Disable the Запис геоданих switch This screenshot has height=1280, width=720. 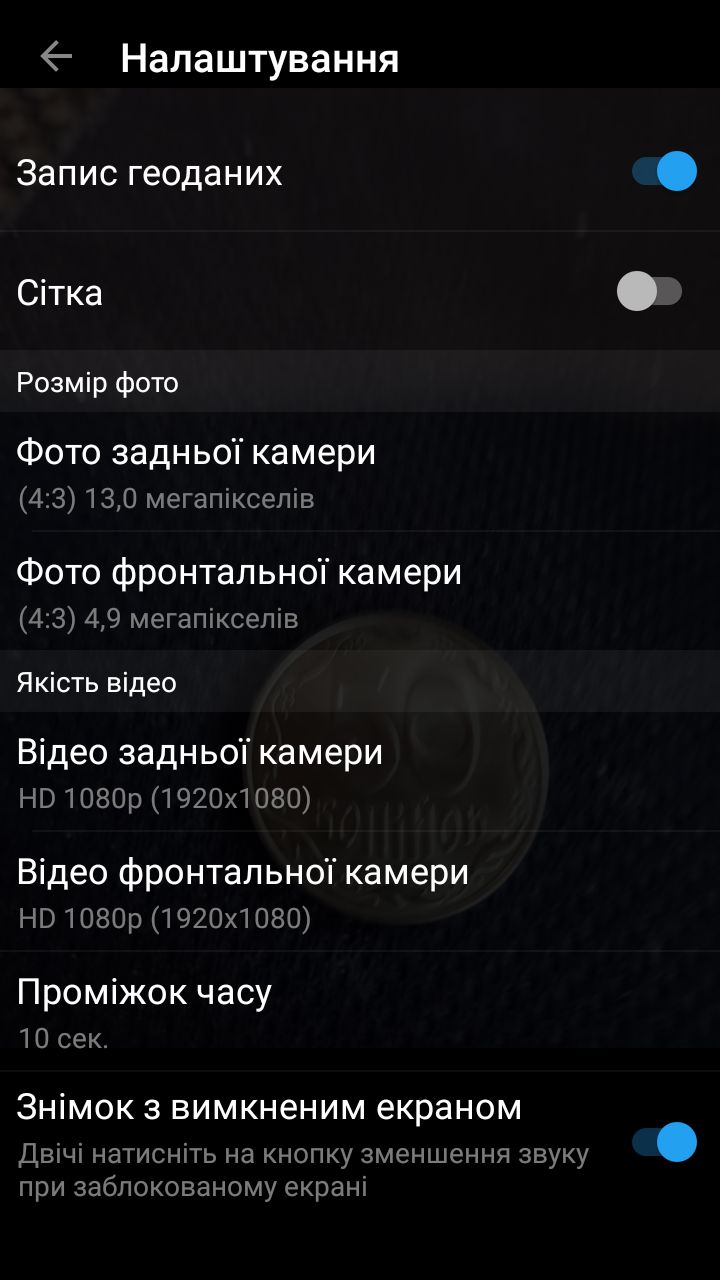click(x=664, y=171)
